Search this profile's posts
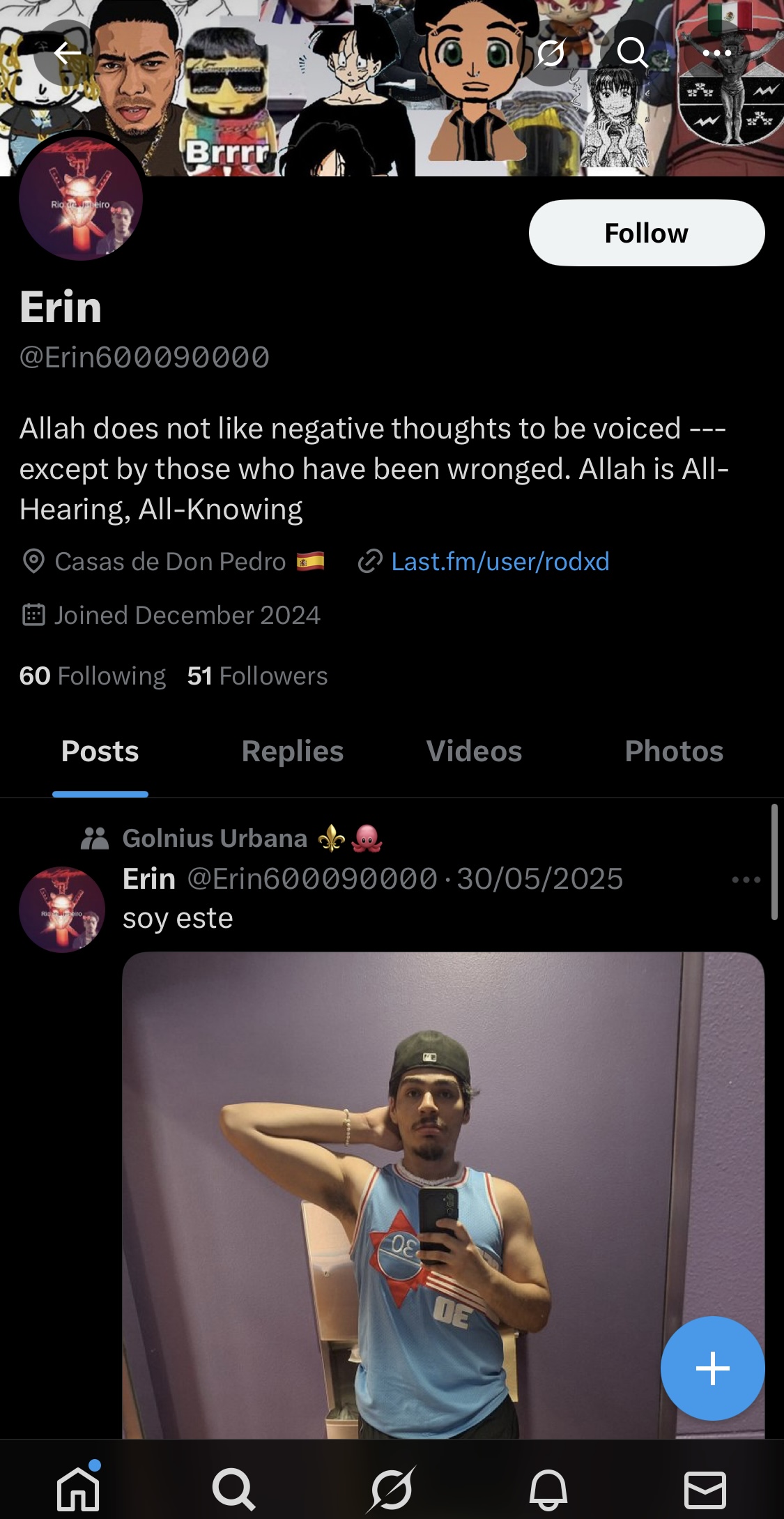The width and height of the screenshot is (784, 1519). coord(633,53)
